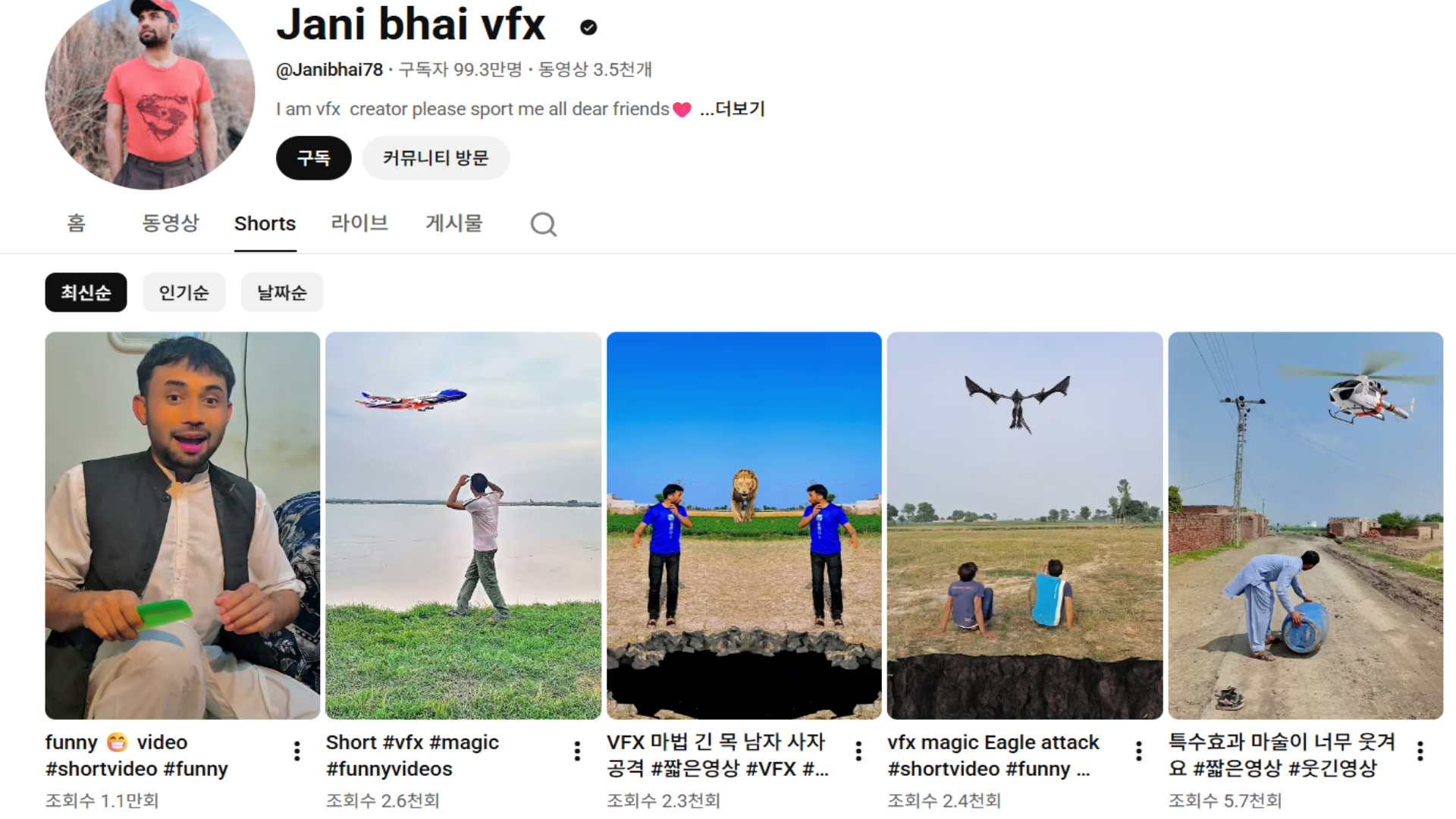
Task: Select the Shorts tab
Action: coord(265,223)
